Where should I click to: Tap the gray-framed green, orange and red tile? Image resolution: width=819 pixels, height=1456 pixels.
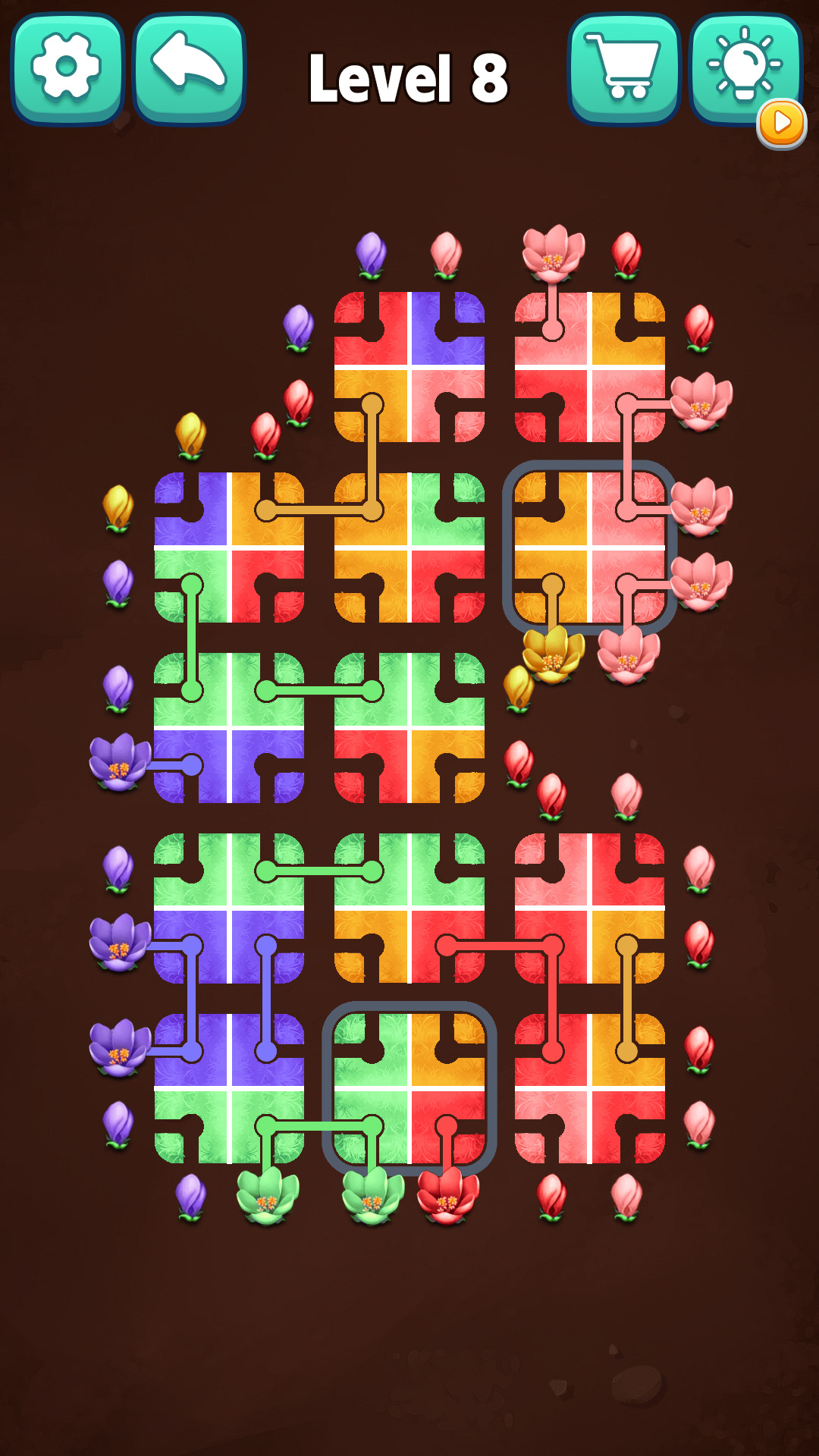click(409, 1089)
